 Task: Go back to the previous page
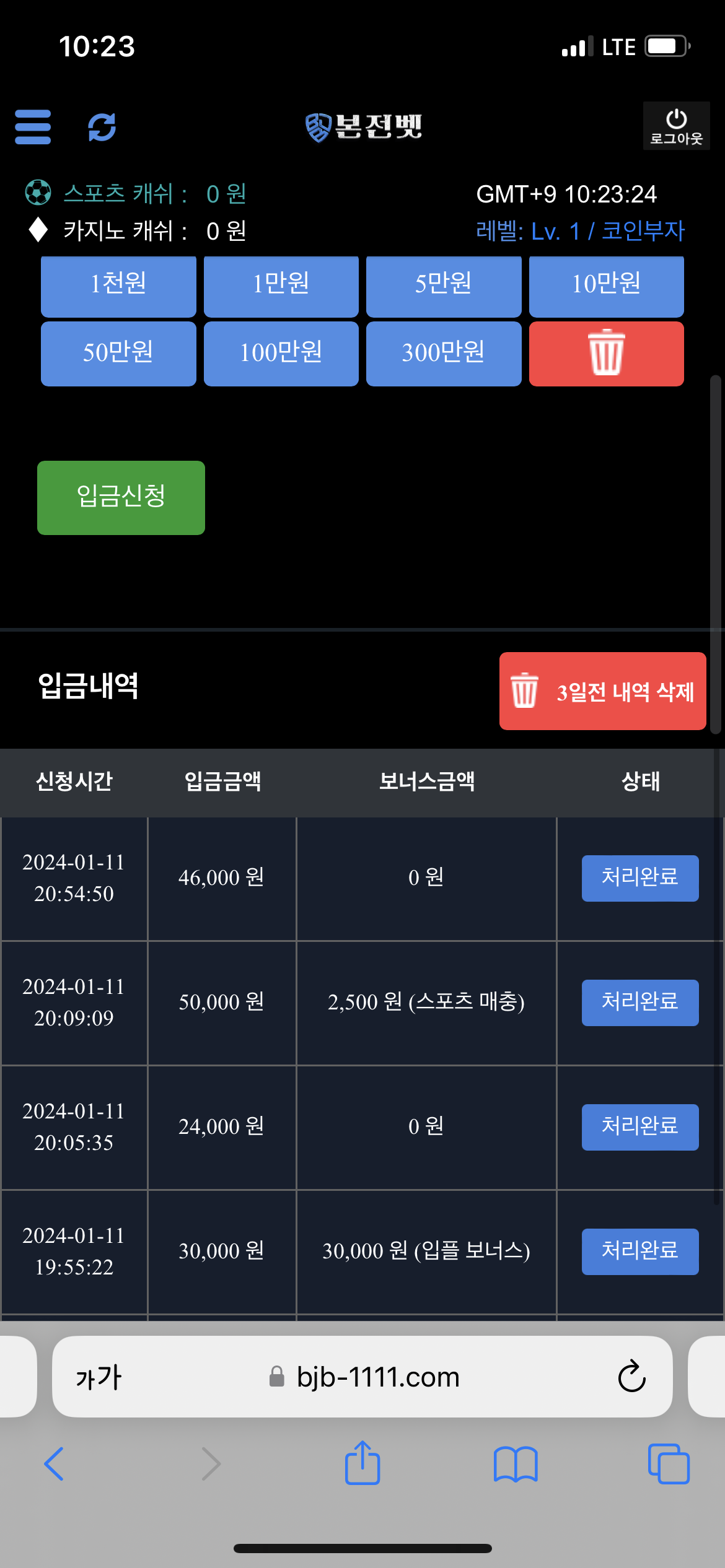pos(55,1464)
